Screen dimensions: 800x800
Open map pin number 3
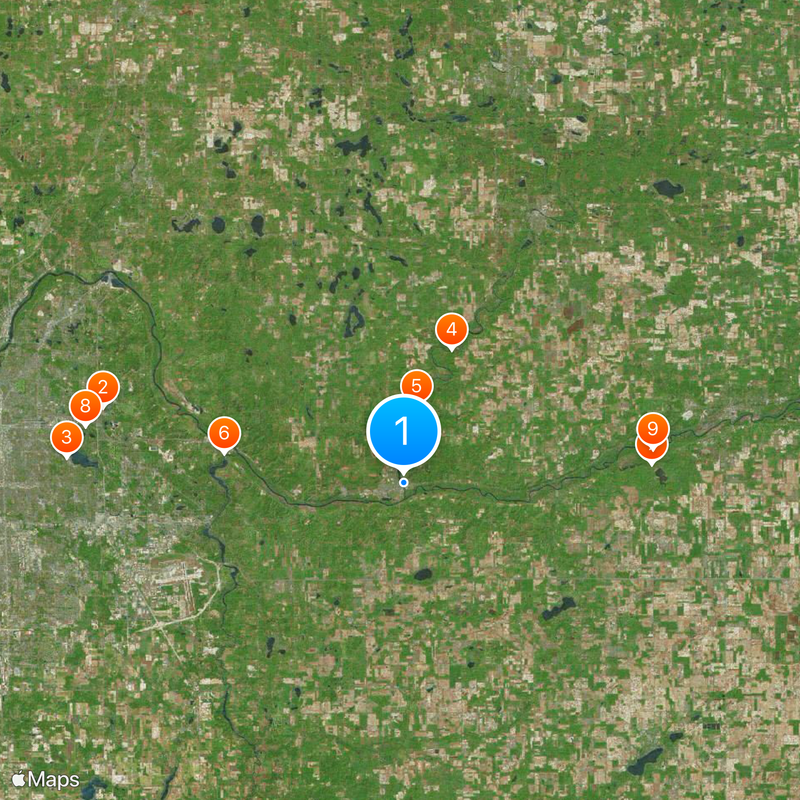tap(66, 436)
